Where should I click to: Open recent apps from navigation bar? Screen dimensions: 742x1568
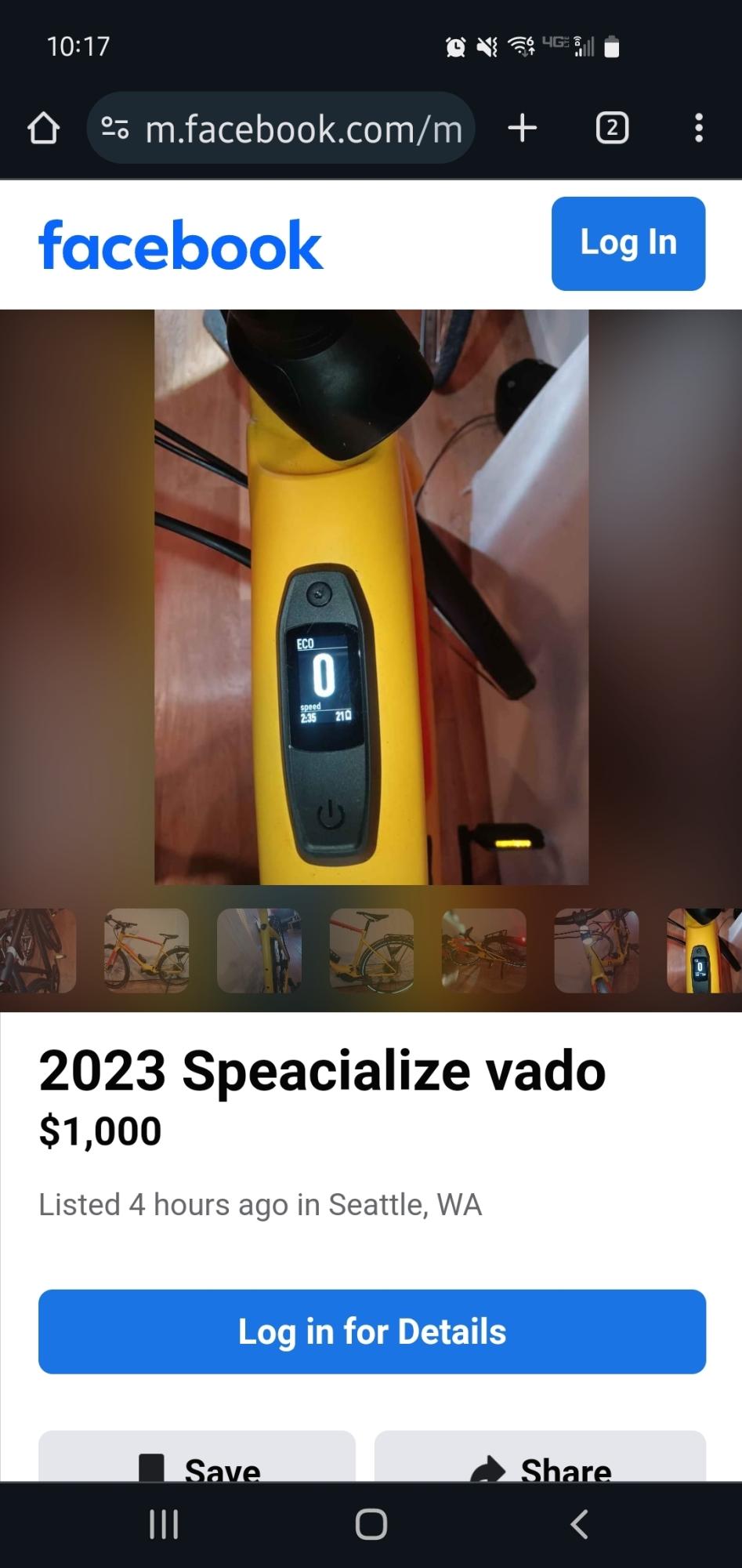pos(164,1524)
